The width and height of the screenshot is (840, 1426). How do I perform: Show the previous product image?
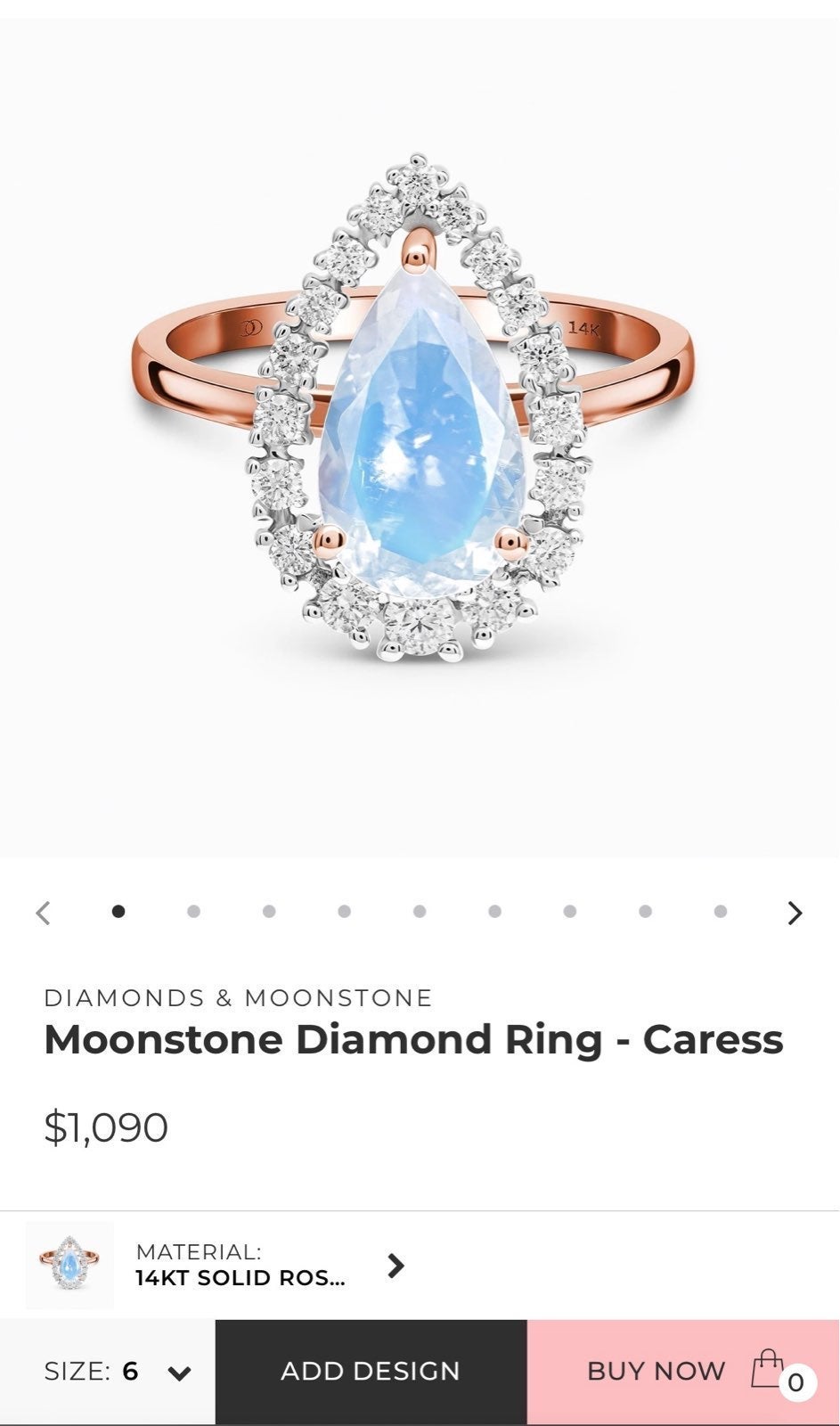click(x=43, y=912)
